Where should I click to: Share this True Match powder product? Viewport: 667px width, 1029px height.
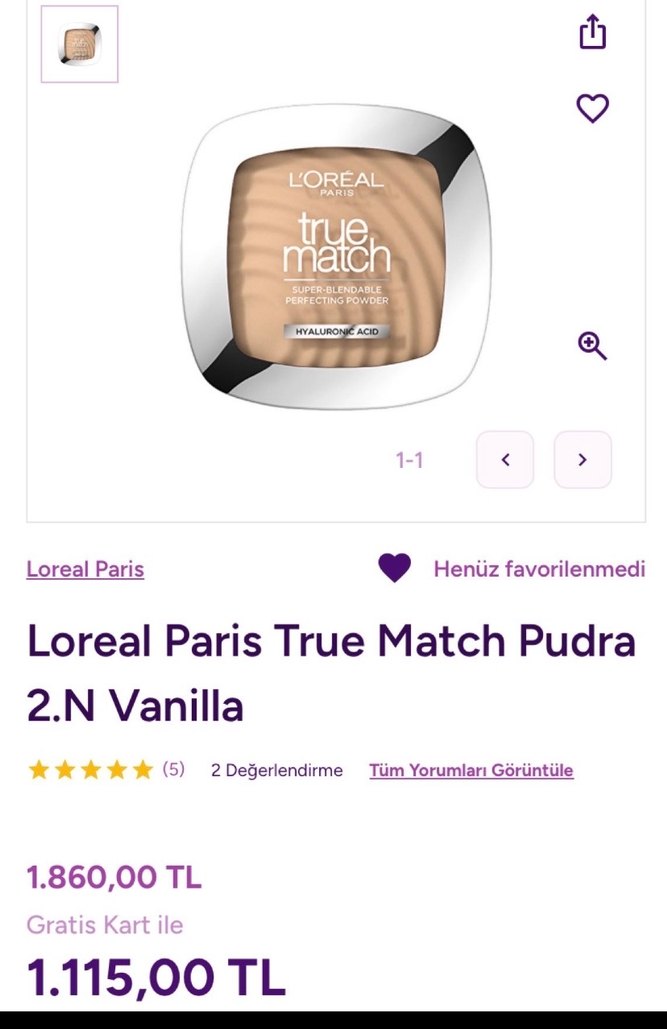593,31
